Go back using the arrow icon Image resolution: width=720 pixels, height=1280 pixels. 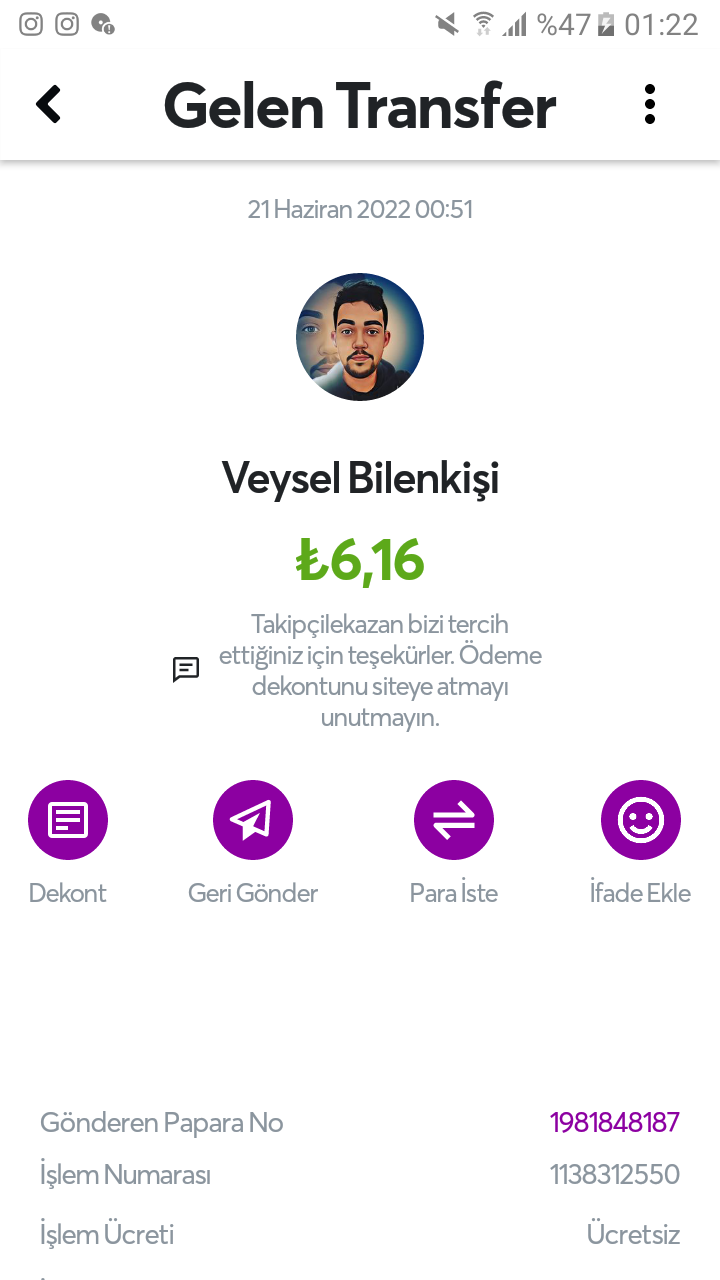click(48, 104)
